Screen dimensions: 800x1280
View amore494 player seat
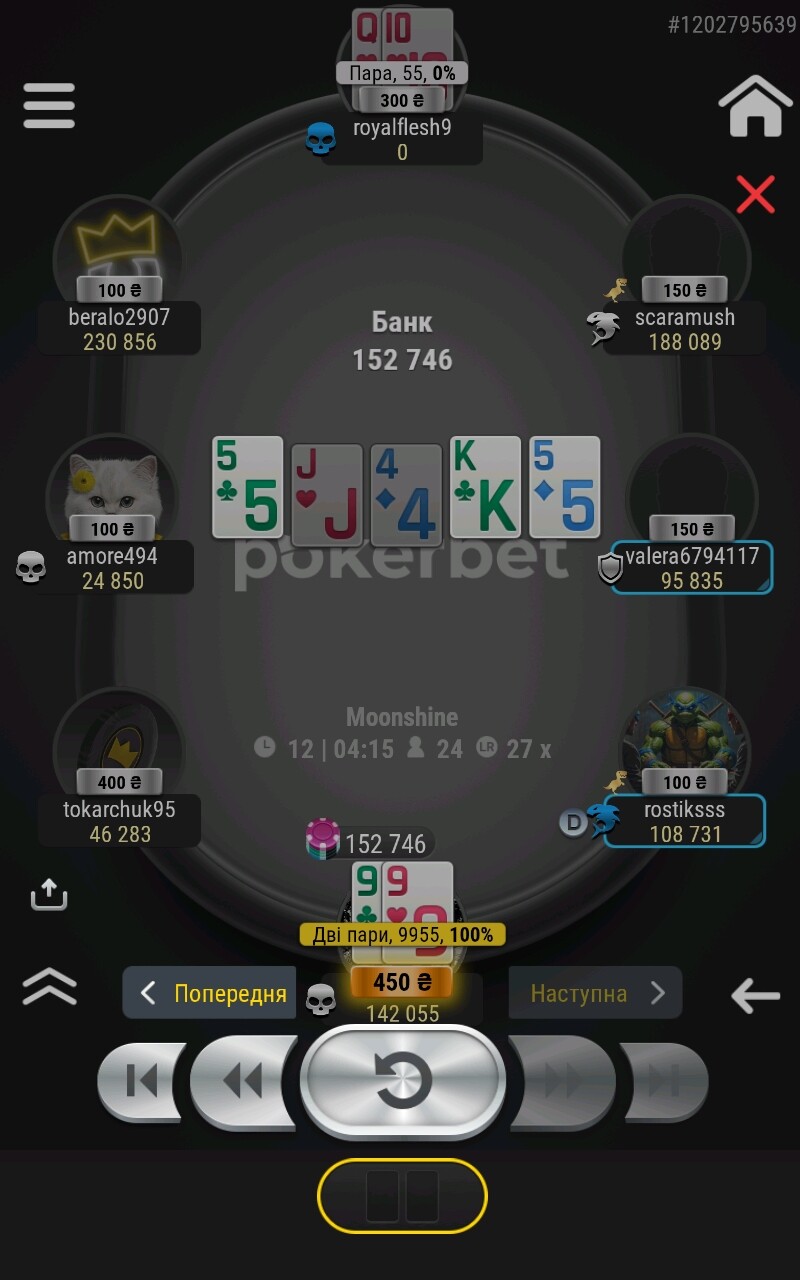click(112, 495)
